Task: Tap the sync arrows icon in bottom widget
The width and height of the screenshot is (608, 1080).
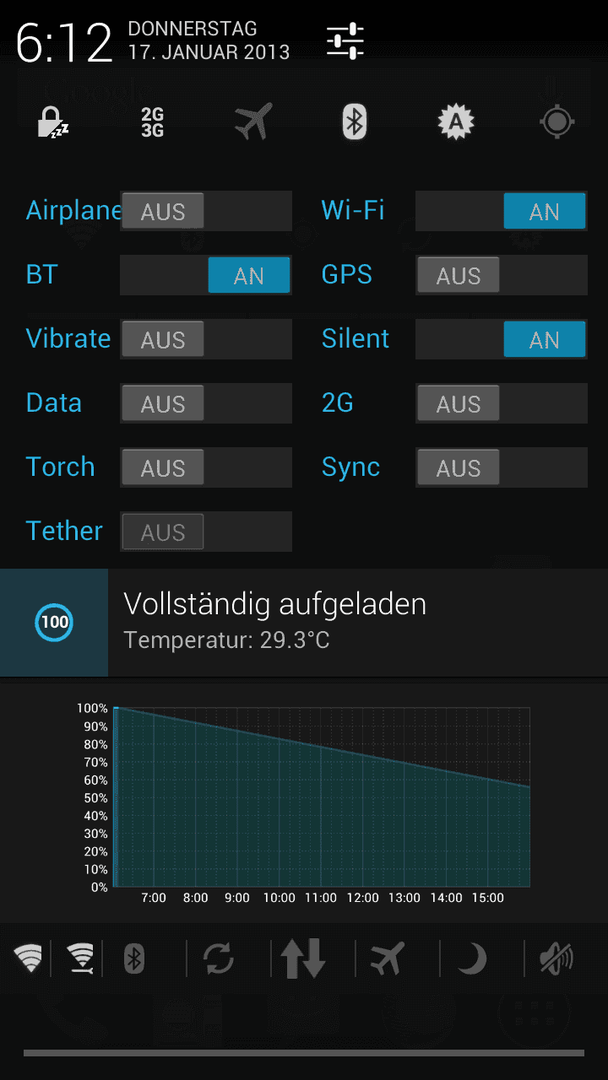Action: [218, 958]
